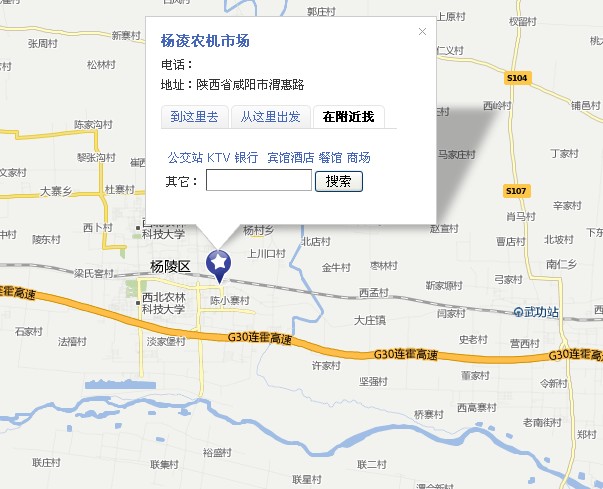Screen dimensions: 603x489
Task: Find nearby 公交站
Action: point(185,158)
